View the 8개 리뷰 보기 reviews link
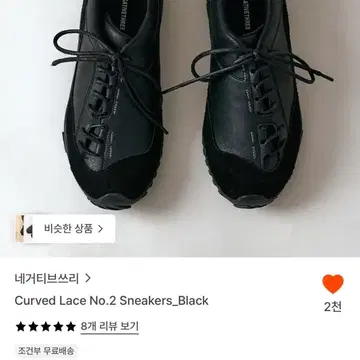 (x=110, y=326)
